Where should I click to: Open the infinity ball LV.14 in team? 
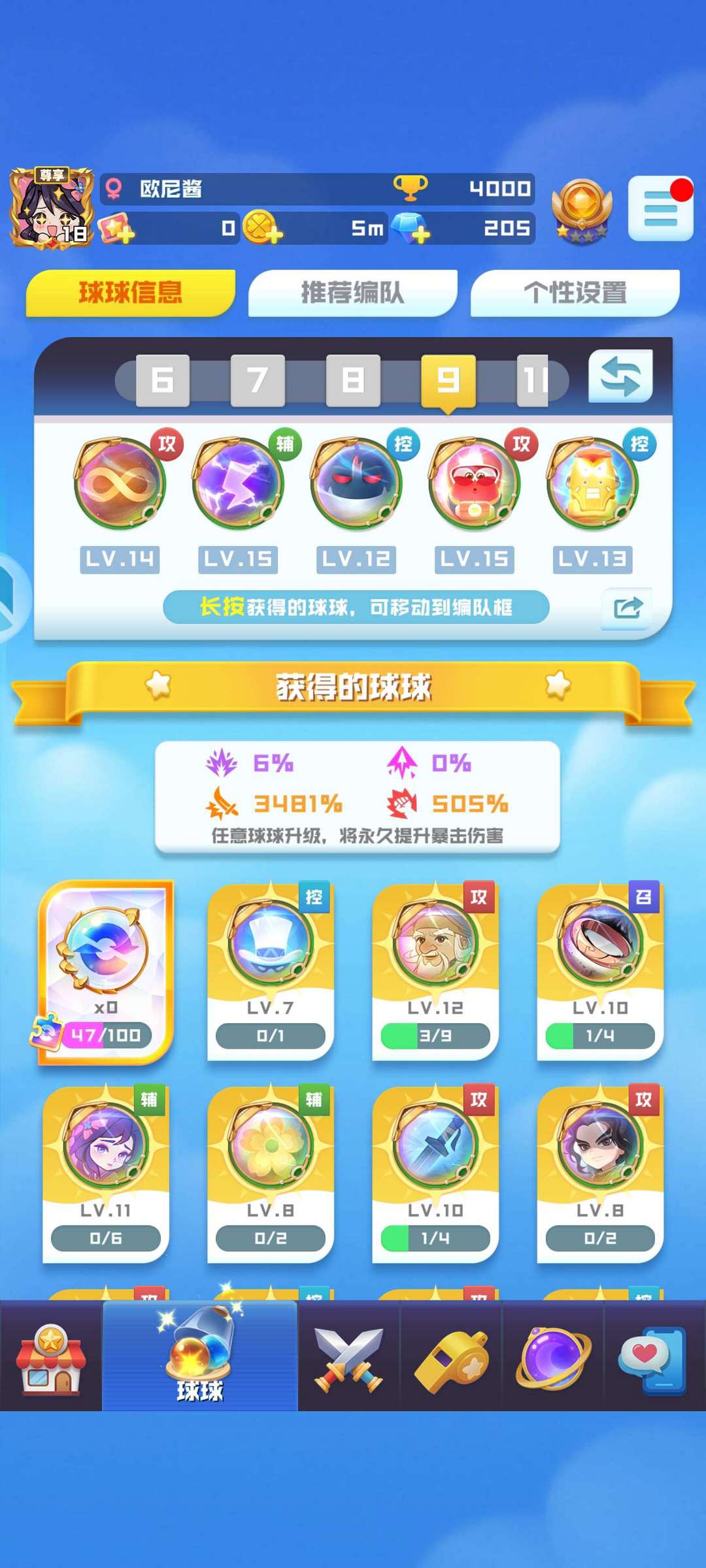pos(120,485)
